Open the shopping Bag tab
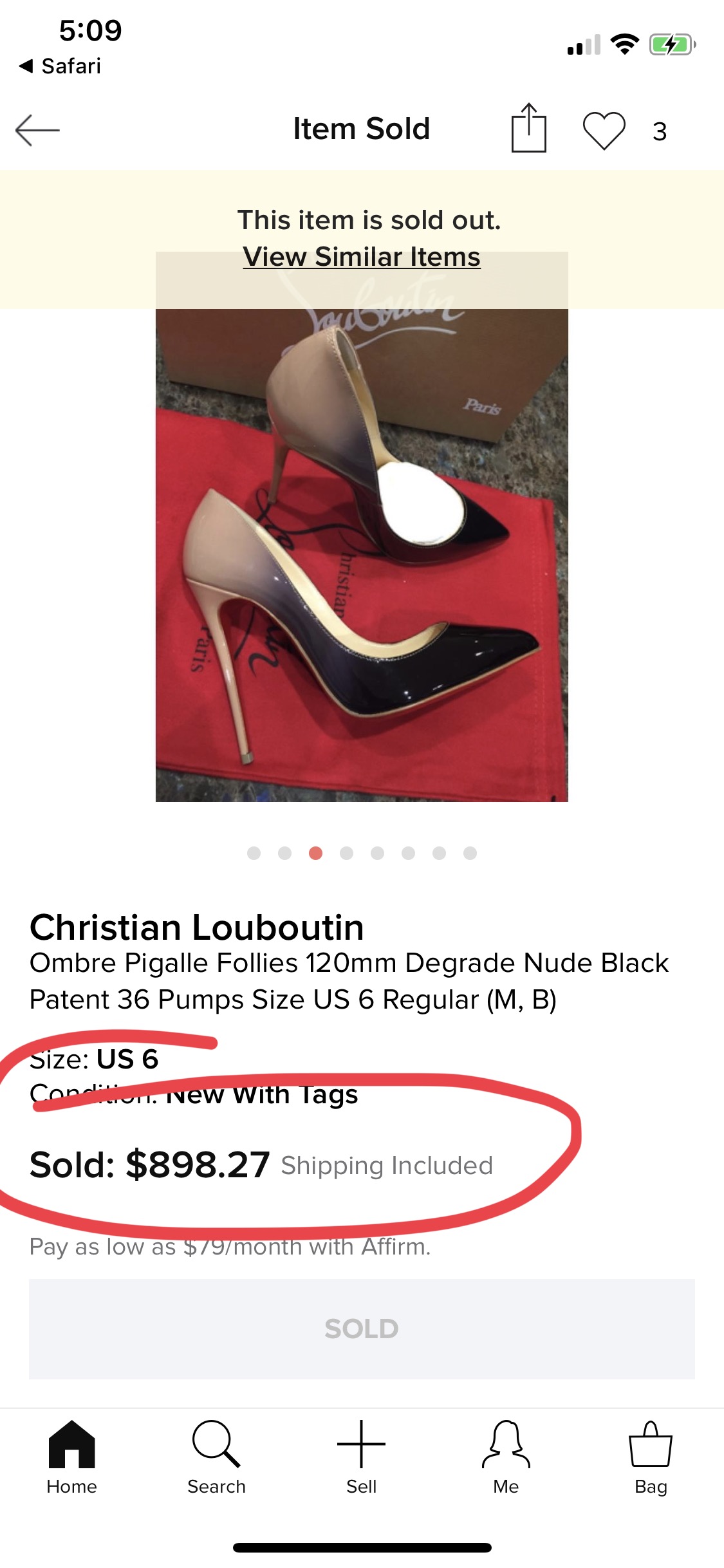This screenshot has height=1568, width=724. (x=651, y=1457)
